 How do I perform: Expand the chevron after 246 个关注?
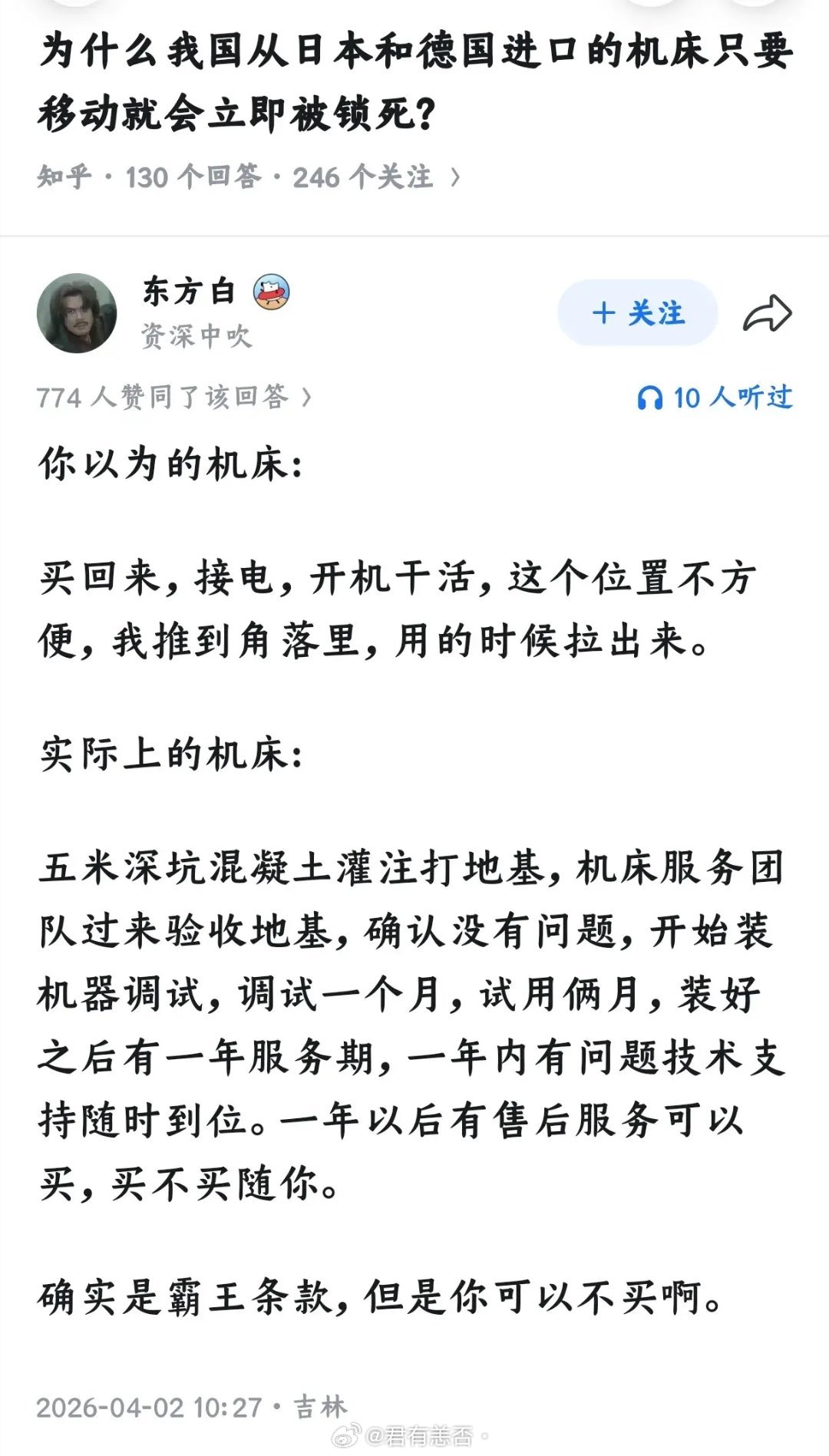pos(461,176)
